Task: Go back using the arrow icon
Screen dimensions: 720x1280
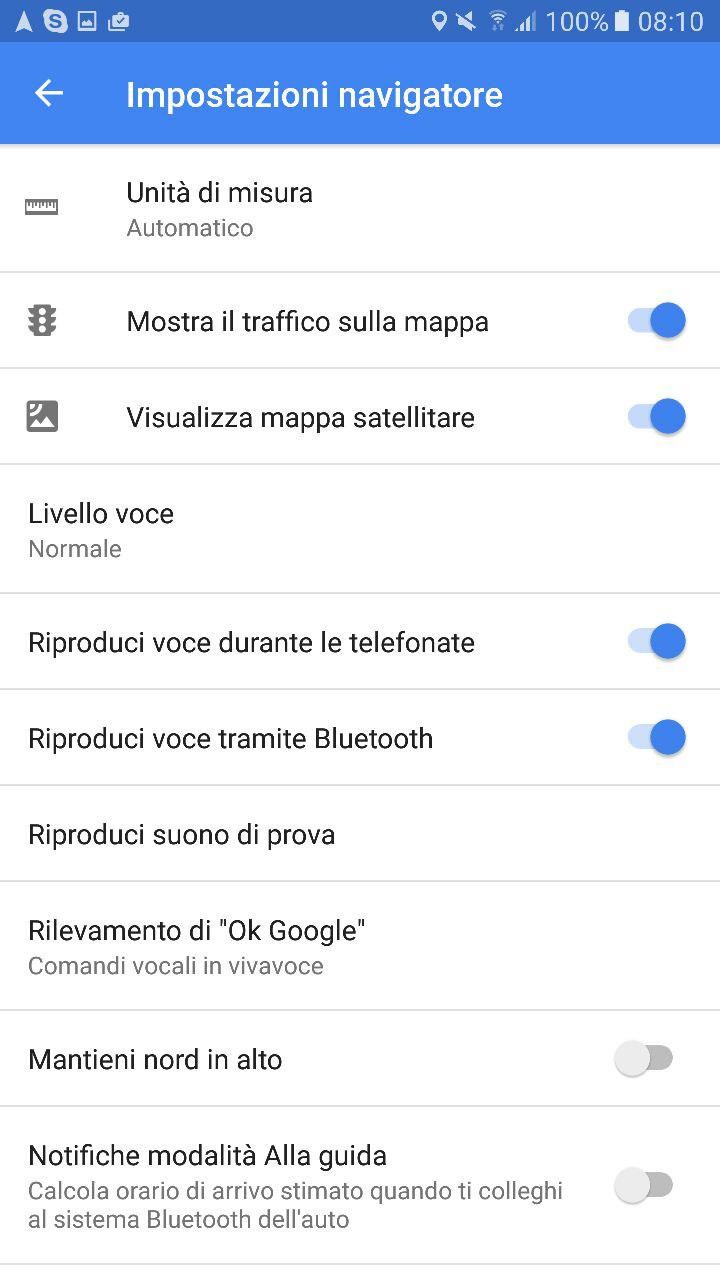Action: point(48,94)
